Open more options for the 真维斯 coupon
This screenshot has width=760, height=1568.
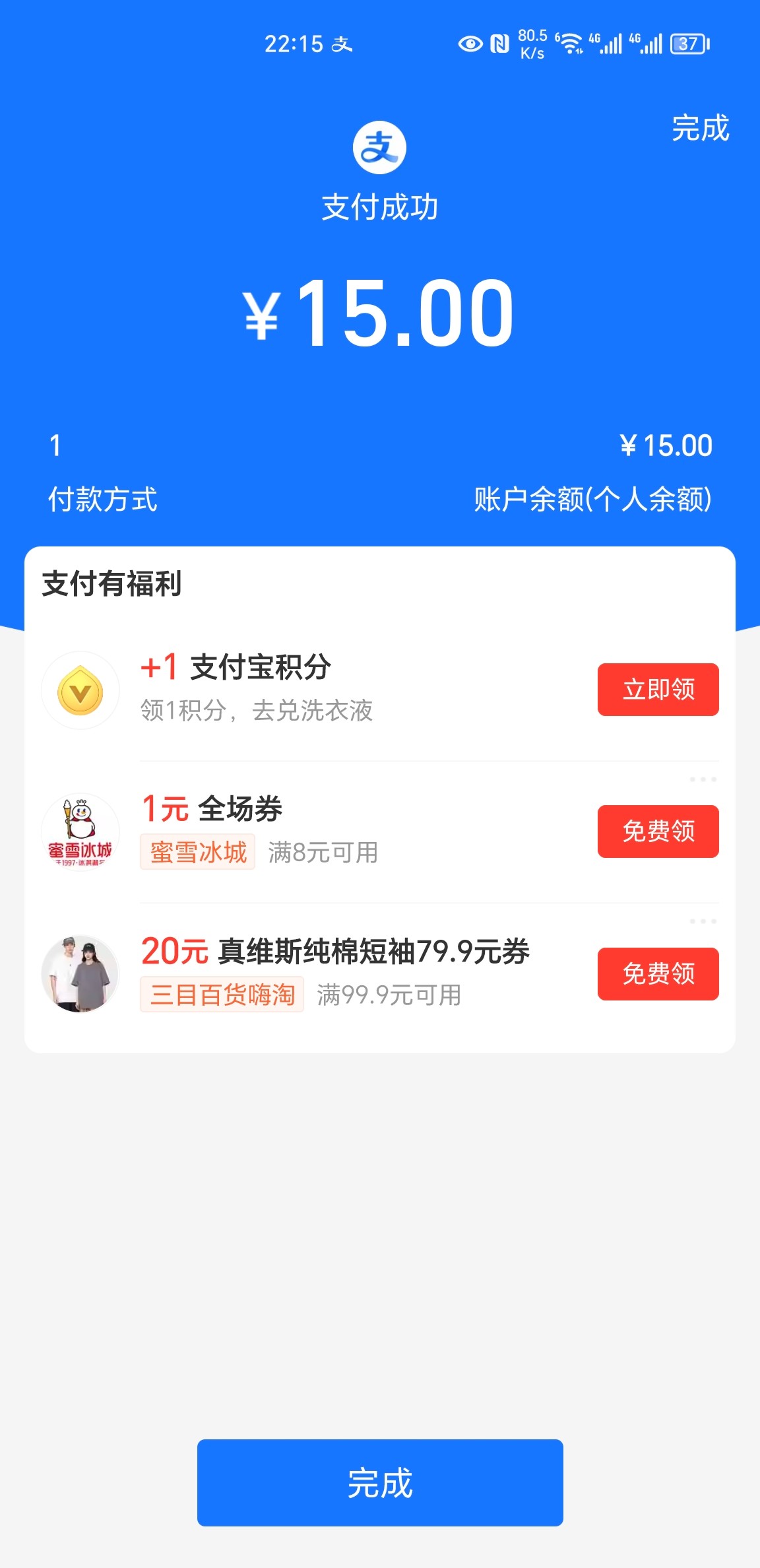coord(703,921)
